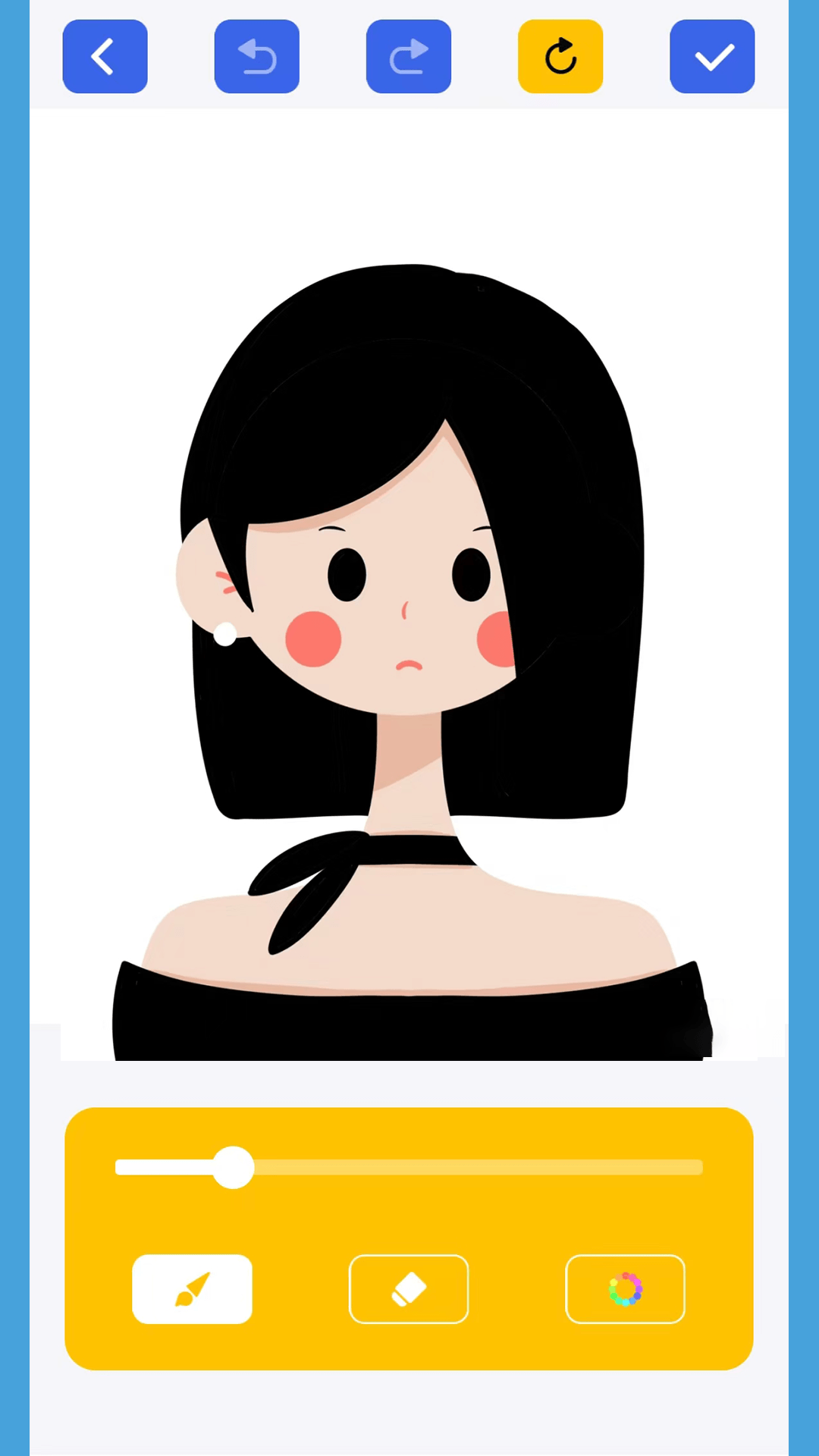Select the paintbrush tool
819x1456 pixels.
(192, 1289)
